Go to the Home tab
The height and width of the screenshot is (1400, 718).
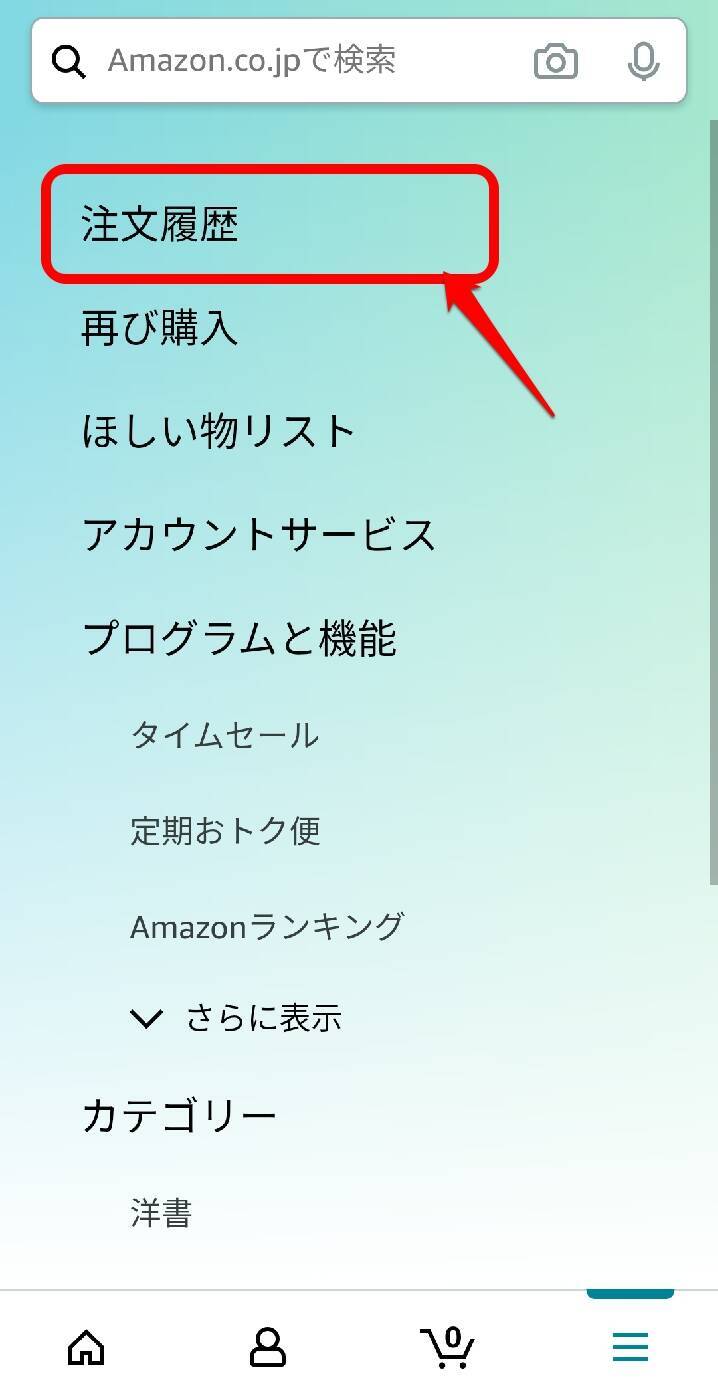coord(86,1347)
